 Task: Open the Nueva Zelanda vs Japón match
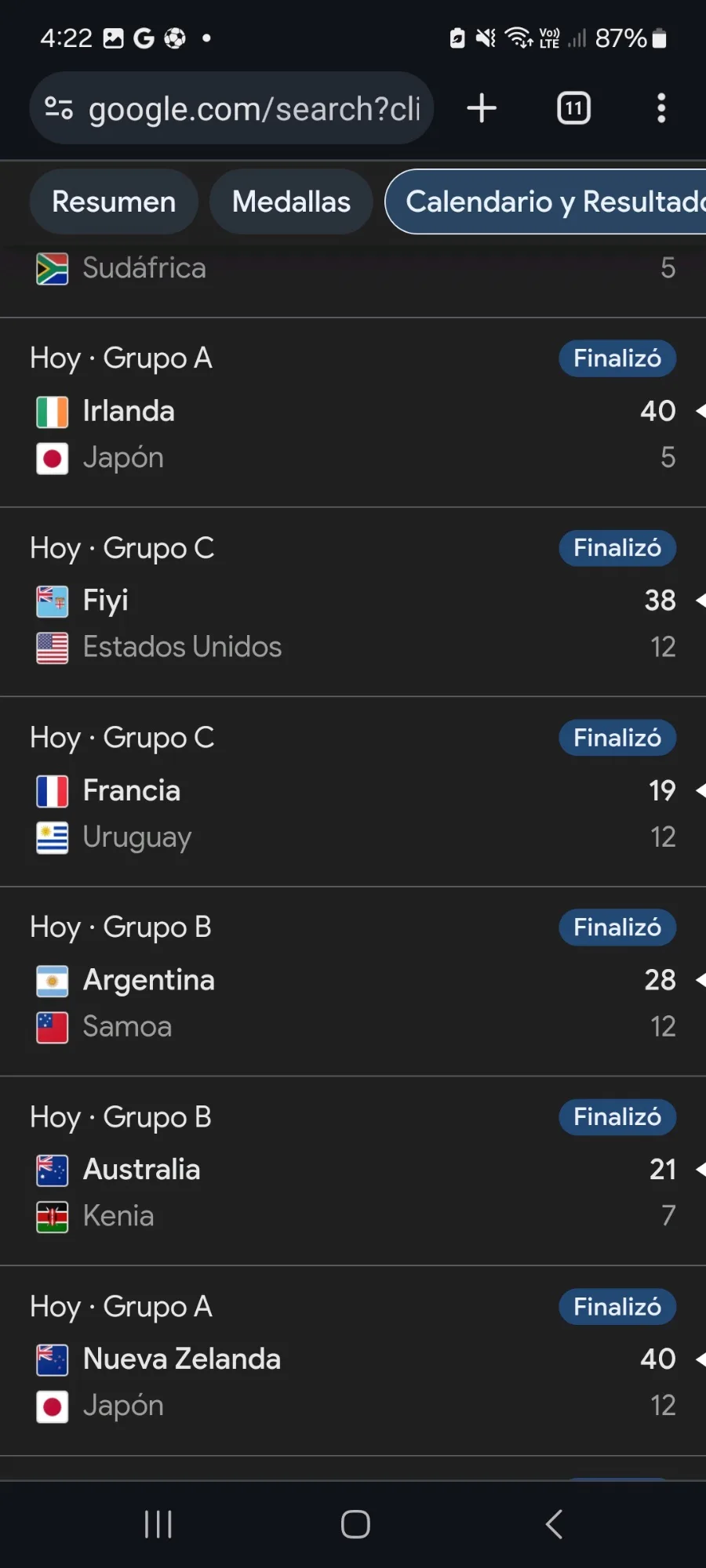pos(353,1361)
